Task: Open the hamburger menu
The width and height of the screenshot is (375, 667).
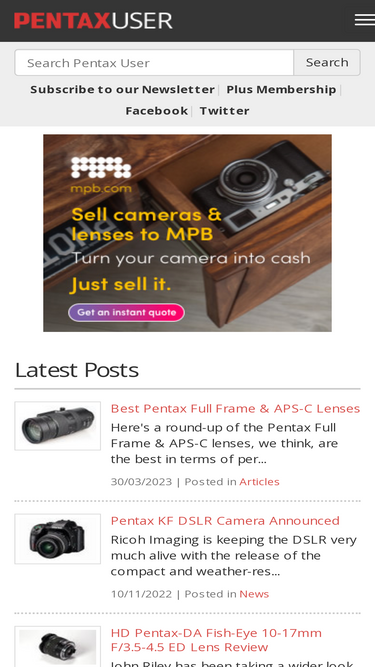Action: pos(364,20)
